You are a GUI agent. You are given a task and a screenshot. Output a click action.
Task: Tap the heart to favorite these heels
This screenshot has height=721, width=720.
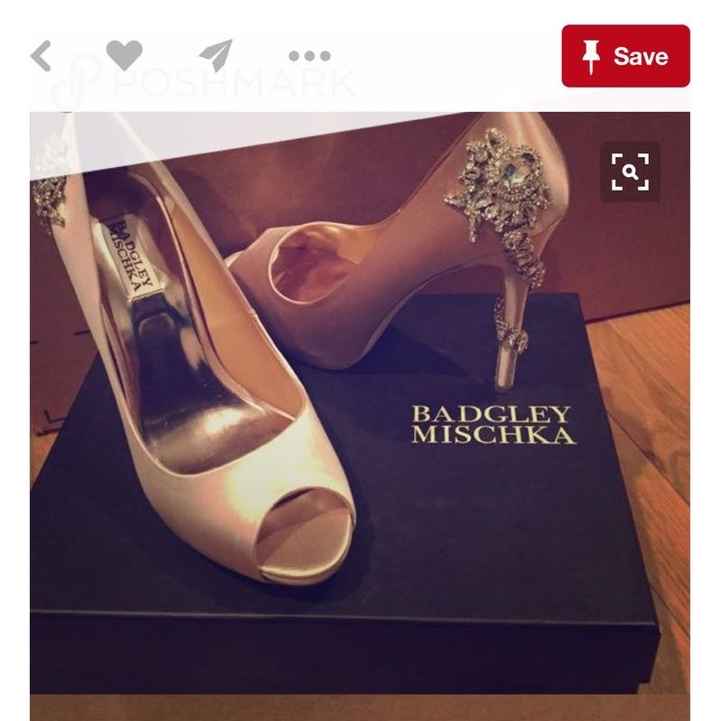pos(124,57)
